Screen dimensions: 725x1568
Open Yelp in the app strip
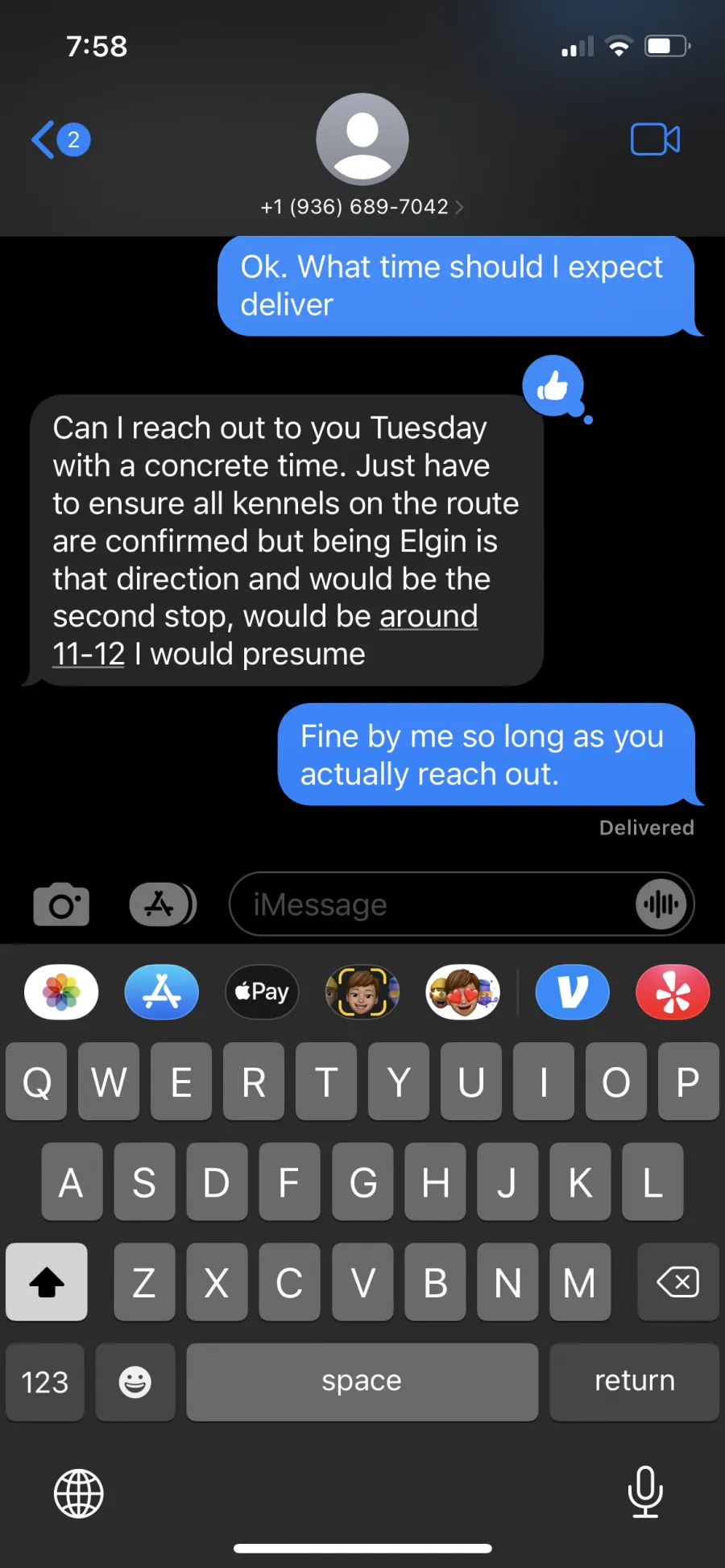tap(673, 991)
